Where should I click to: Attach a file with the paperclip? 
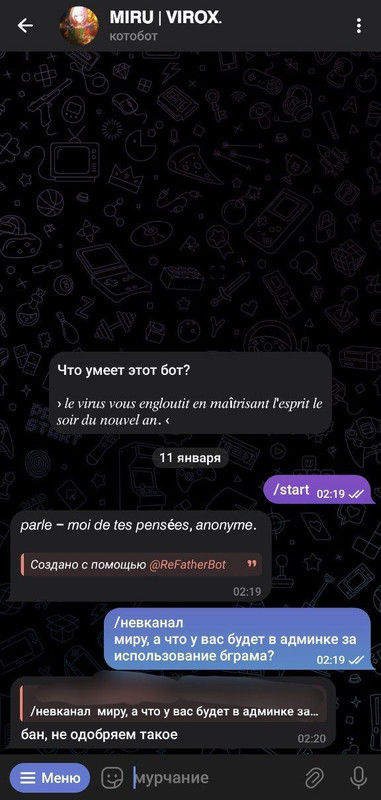pos(315,778)
